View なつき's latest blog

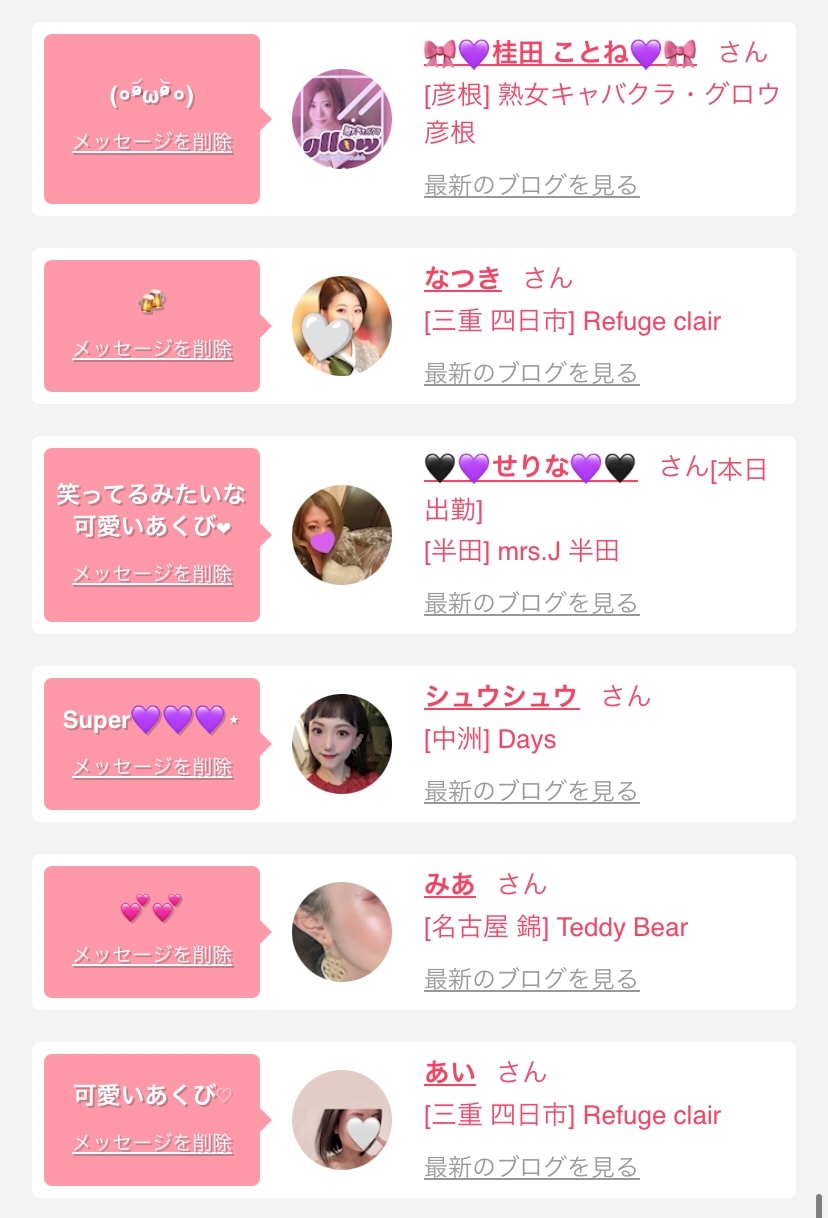[x=531, y=374]
